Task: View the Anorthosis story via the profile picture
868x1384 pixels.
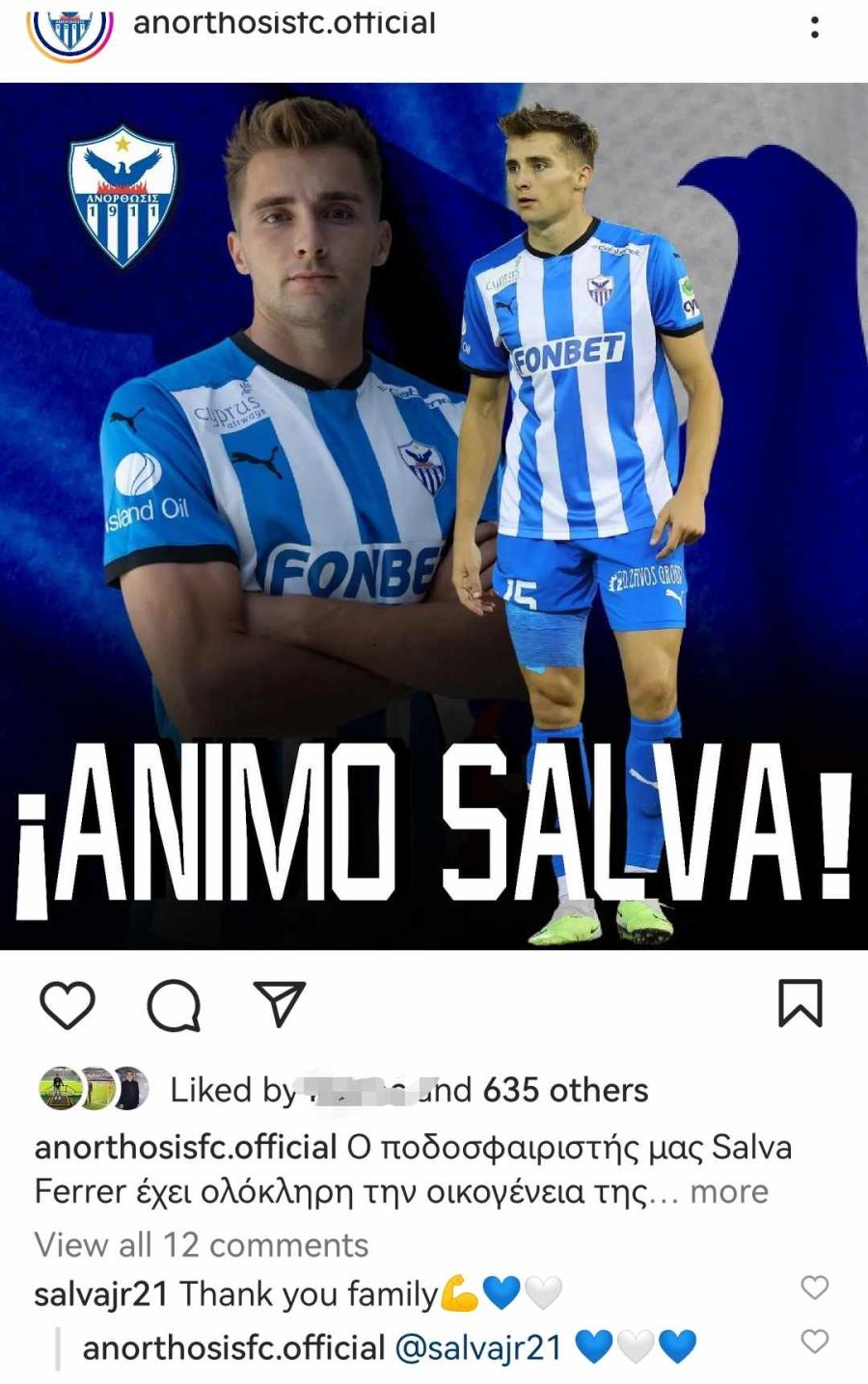Action: (x=69, y=29)
